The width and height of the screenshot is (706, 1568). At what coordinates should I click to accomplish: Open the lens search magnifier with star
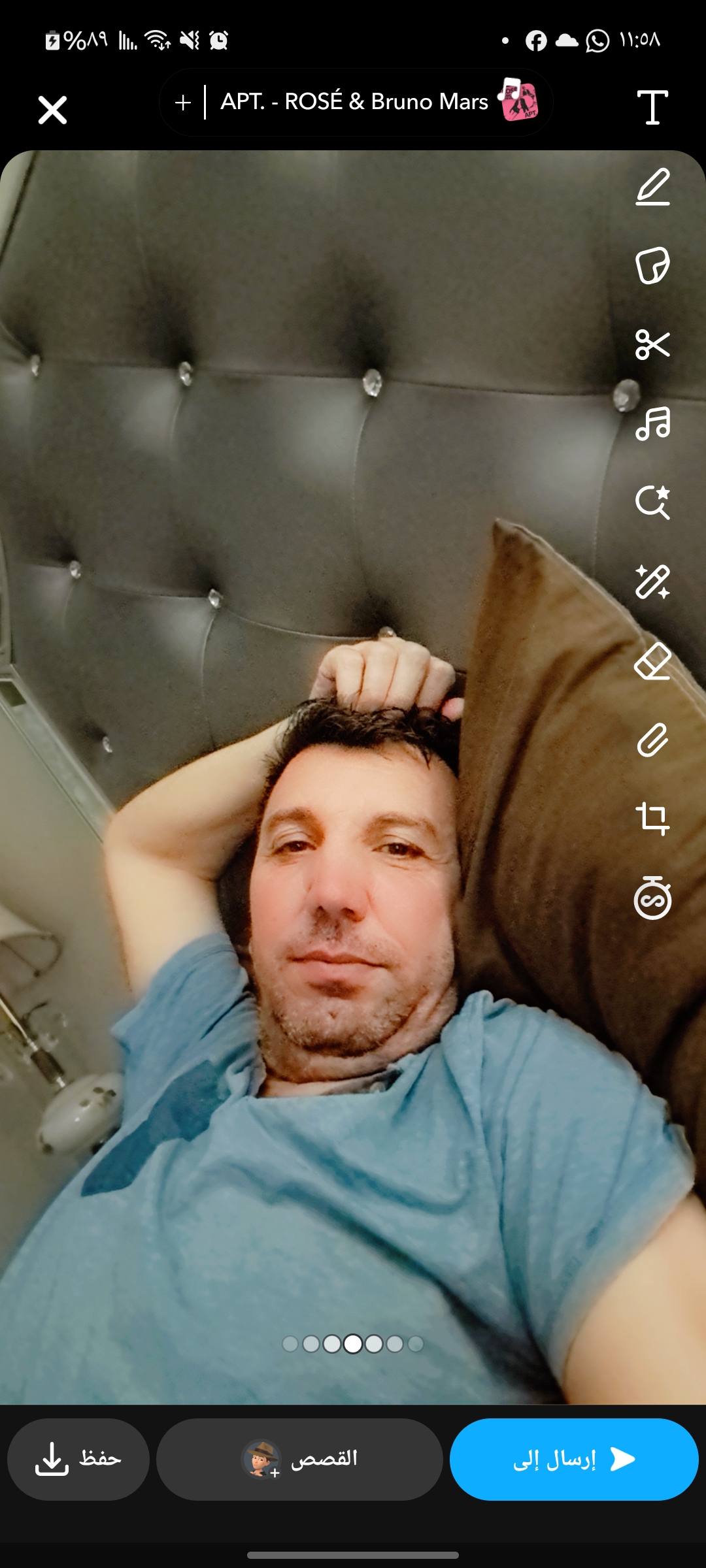point(652,502)
